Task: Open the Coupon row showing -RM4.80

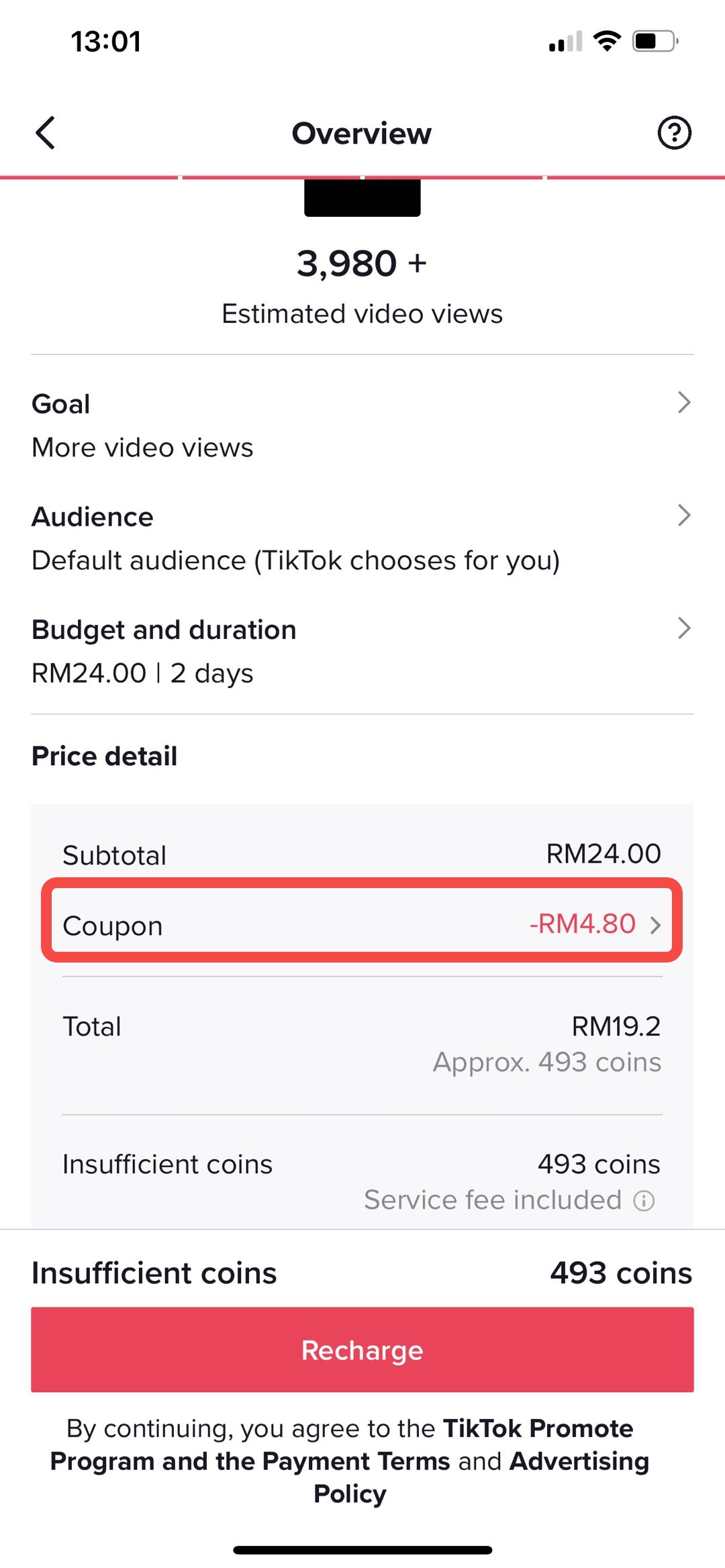Action: 362,924
